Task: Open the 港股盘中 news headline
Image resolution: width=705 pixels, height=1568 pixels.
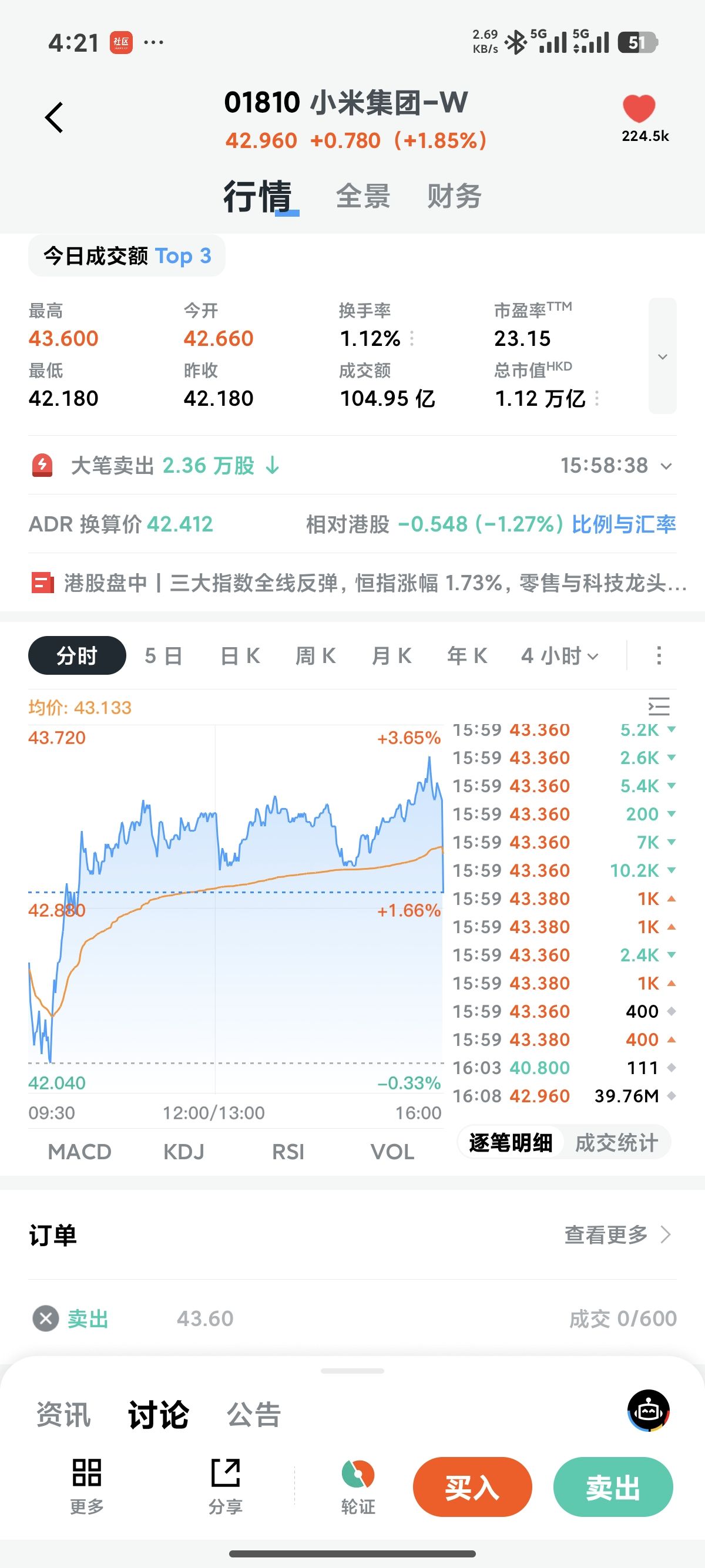Action: (x=359, y=583)
